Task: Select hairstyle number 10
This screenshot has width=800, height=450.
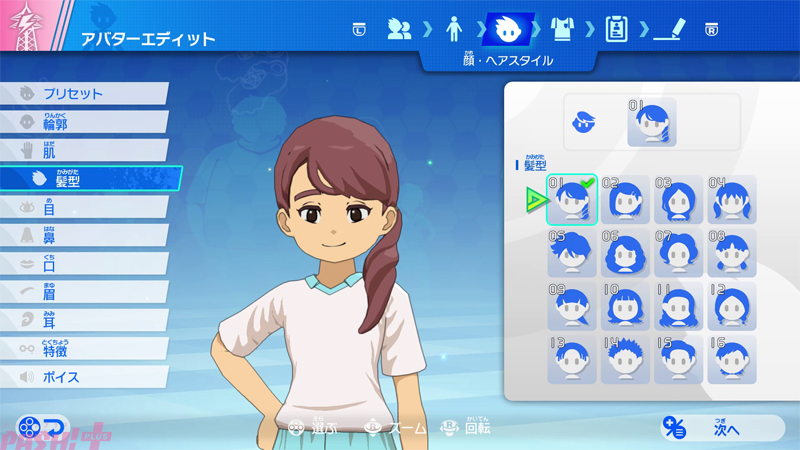Action: (626, 306)
